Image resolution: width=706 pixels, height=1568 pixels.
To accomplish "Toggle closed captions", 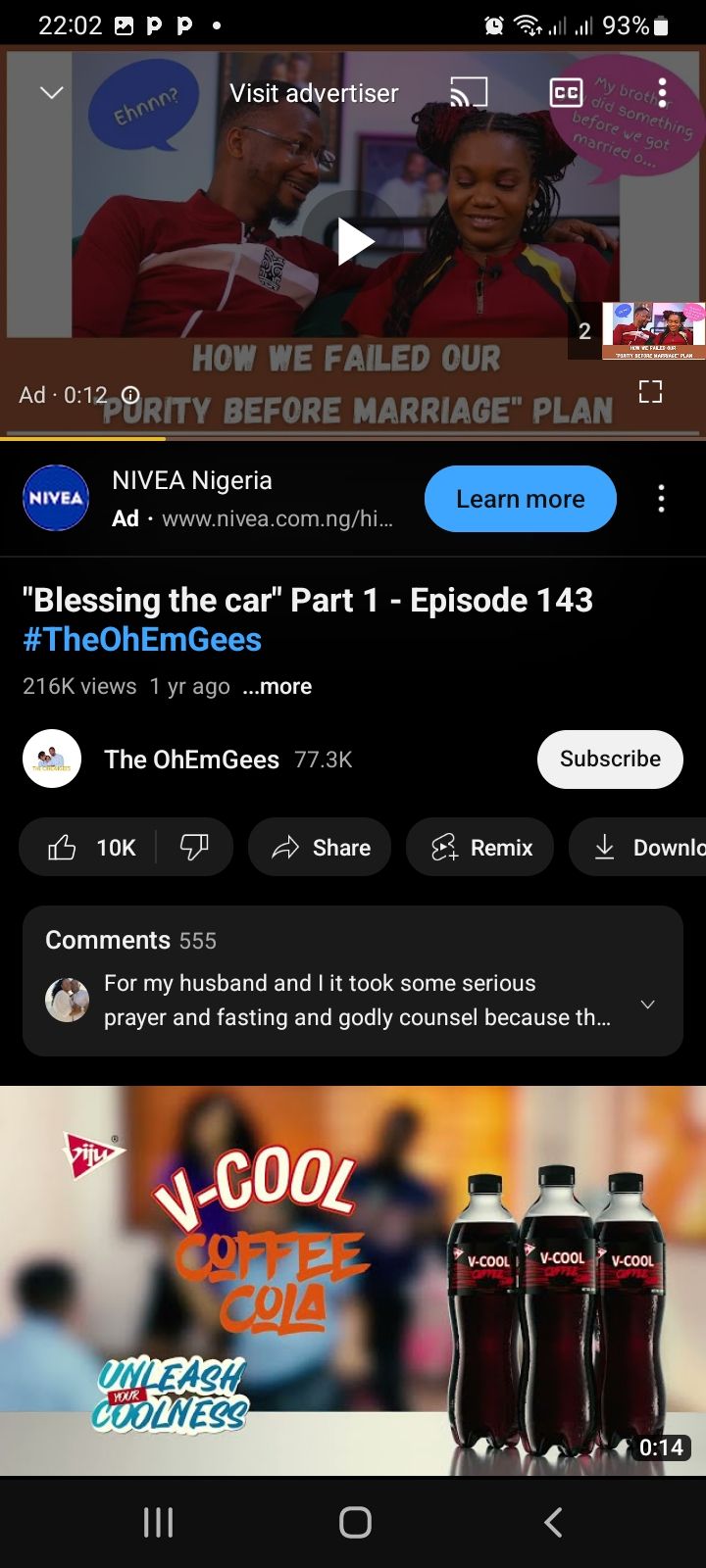I will (x=567, y=93).
